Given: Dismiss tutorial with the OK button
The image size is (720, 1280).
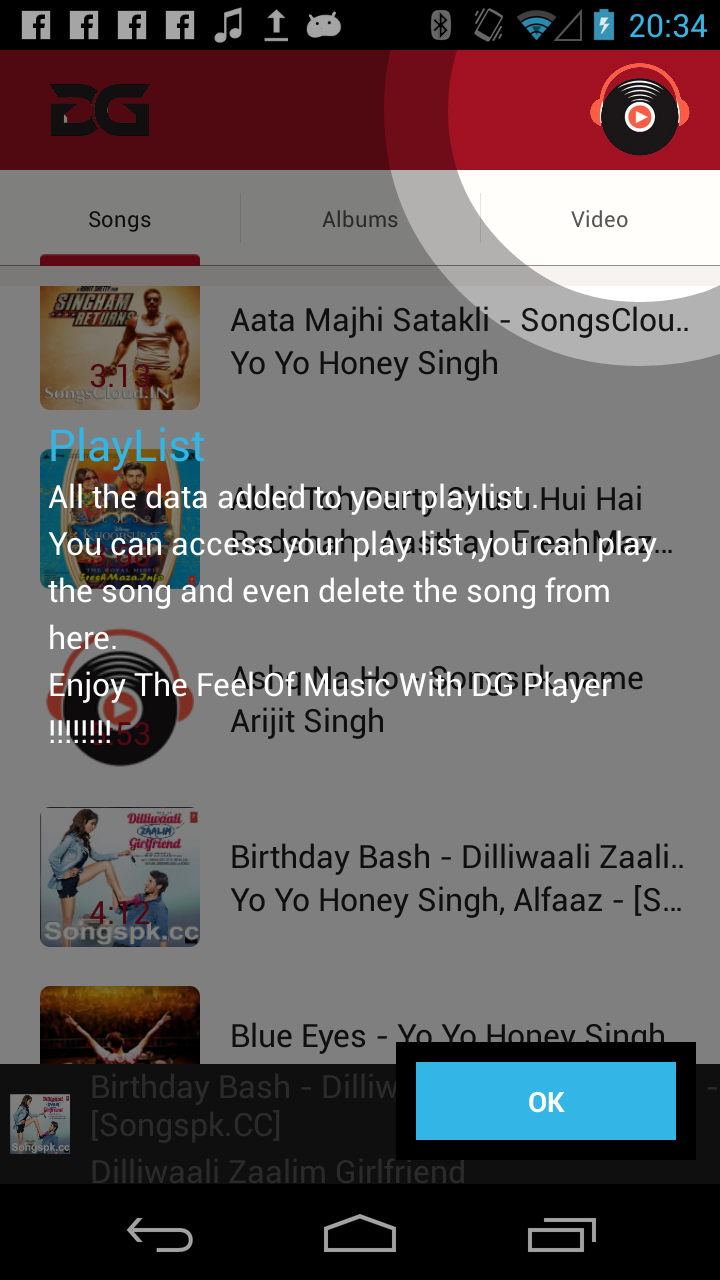Looking at the screenshot, I should point(545,1101).
